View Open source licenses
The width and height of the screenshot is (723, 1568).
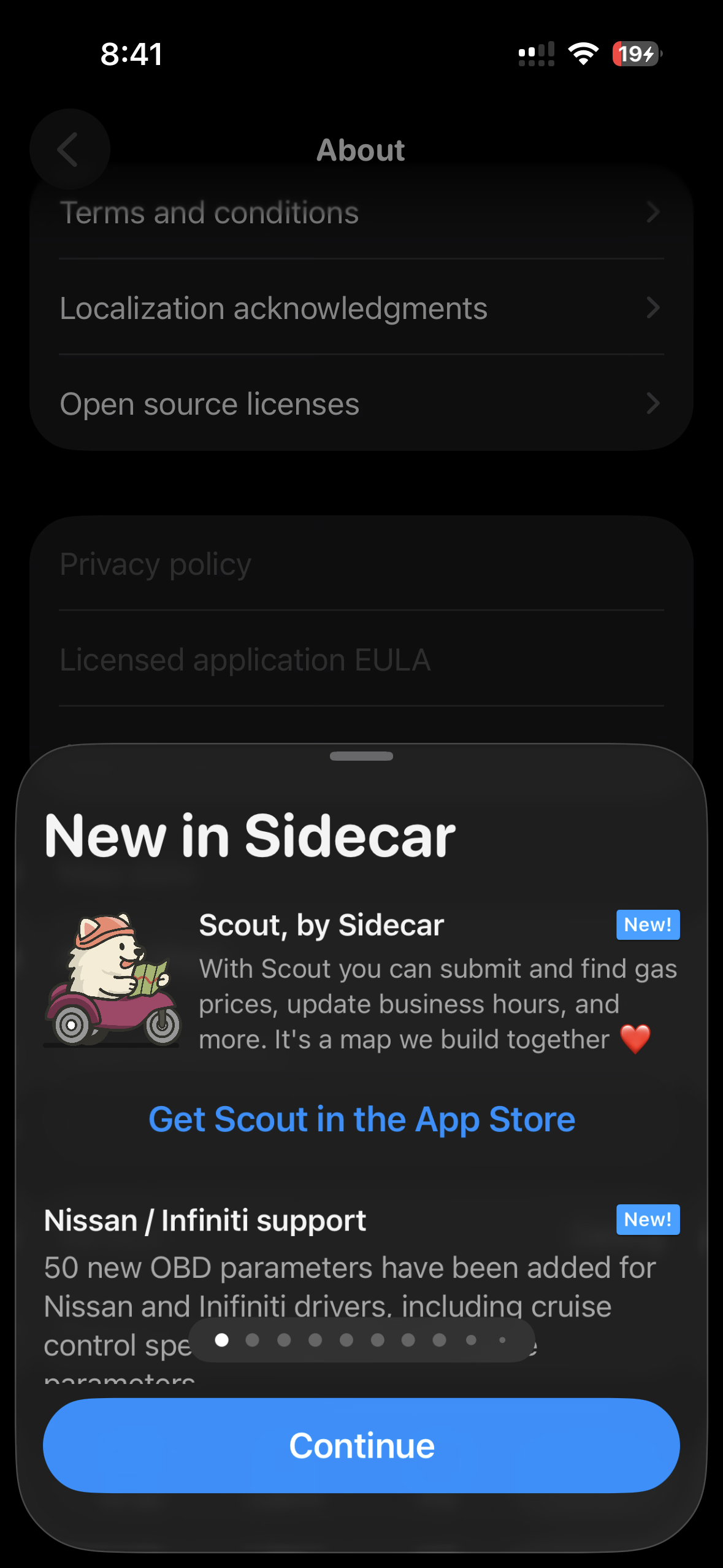tap(361, 404)
